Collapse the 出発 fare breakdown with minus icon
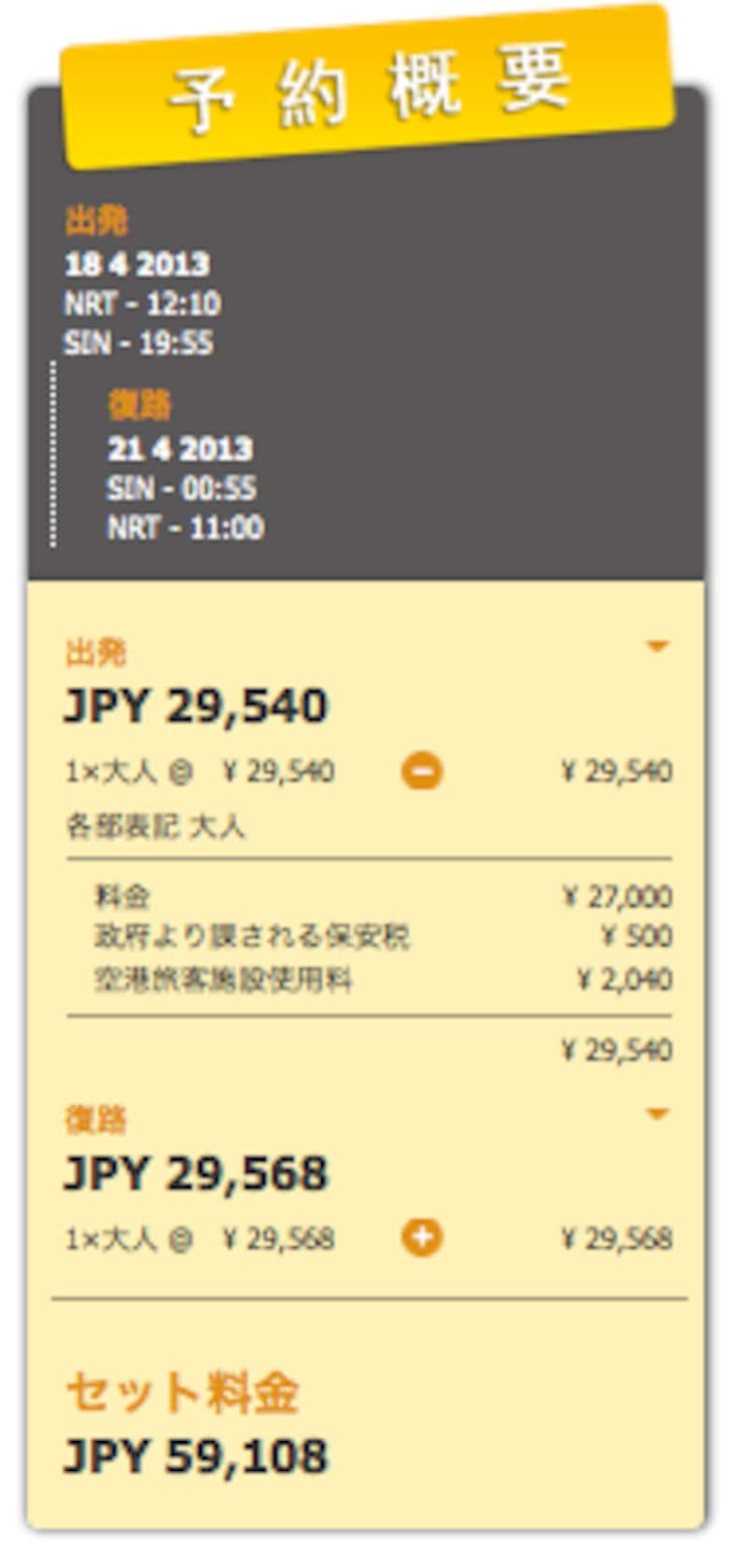The image size is (747, 1568). point(422,772)
